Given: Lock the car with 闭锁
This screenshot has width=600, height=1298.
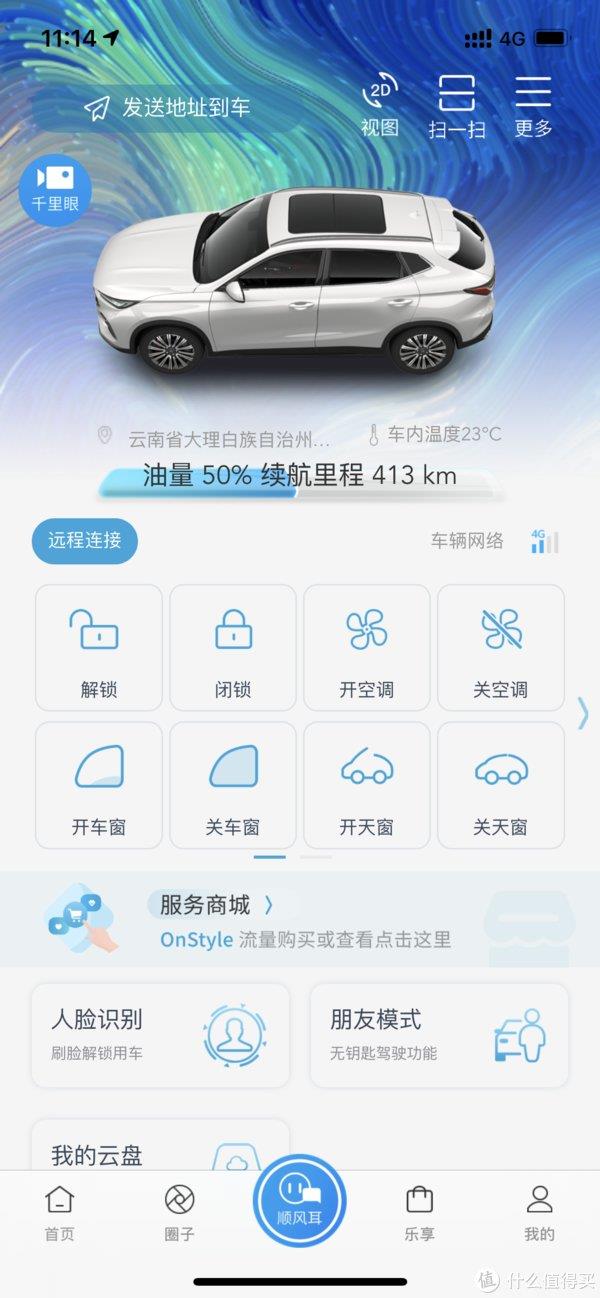Looking at the screenshot, I should coord(233,647).
